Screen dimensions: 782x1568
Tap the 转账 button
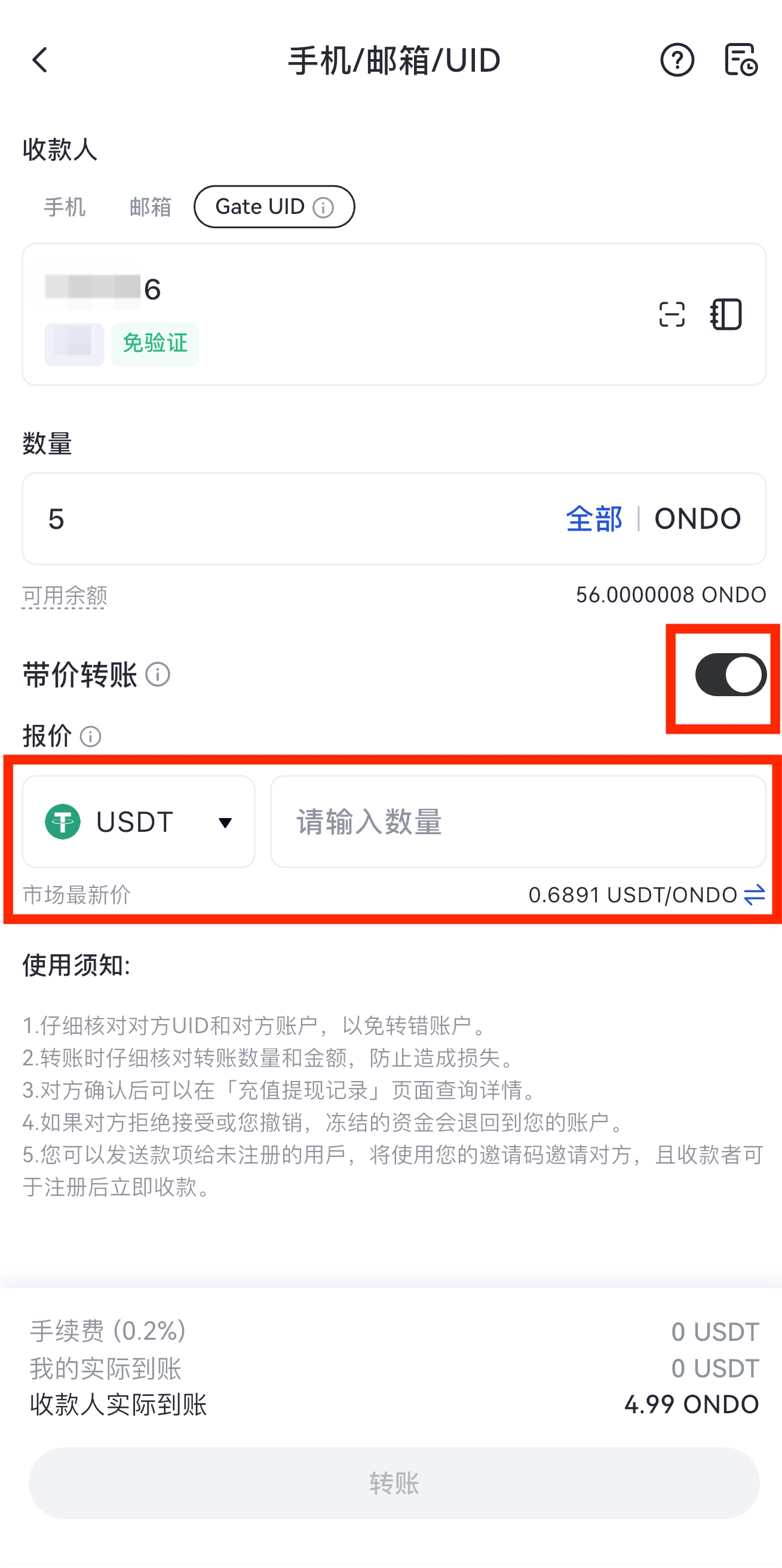[x=394, y=1483]
